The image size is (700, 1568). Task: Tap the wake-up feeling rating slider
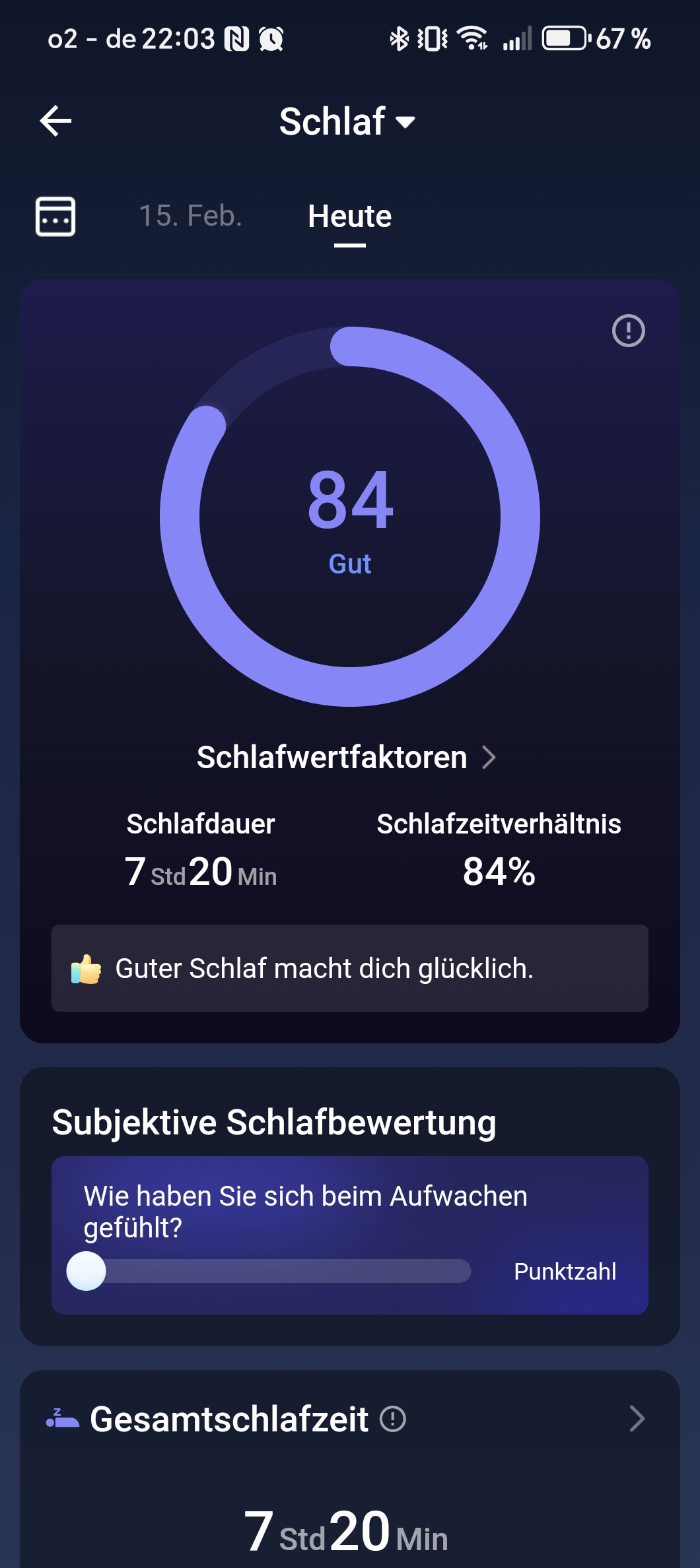269,1271
